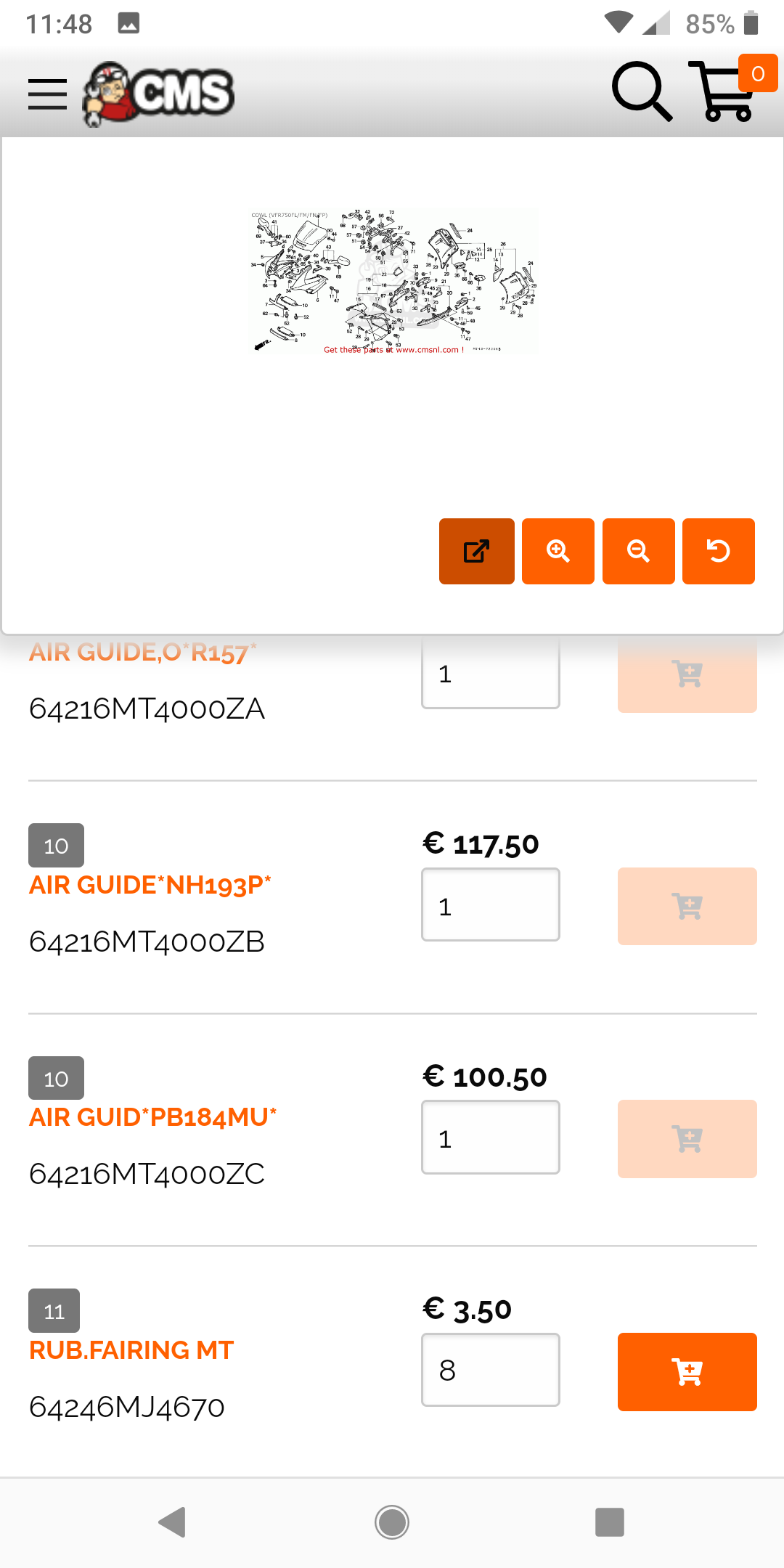Add AIR GUIDE*NH193P* to cart
The width and height of the screenshot is (784, 1568).
click(x=687, y=906)
